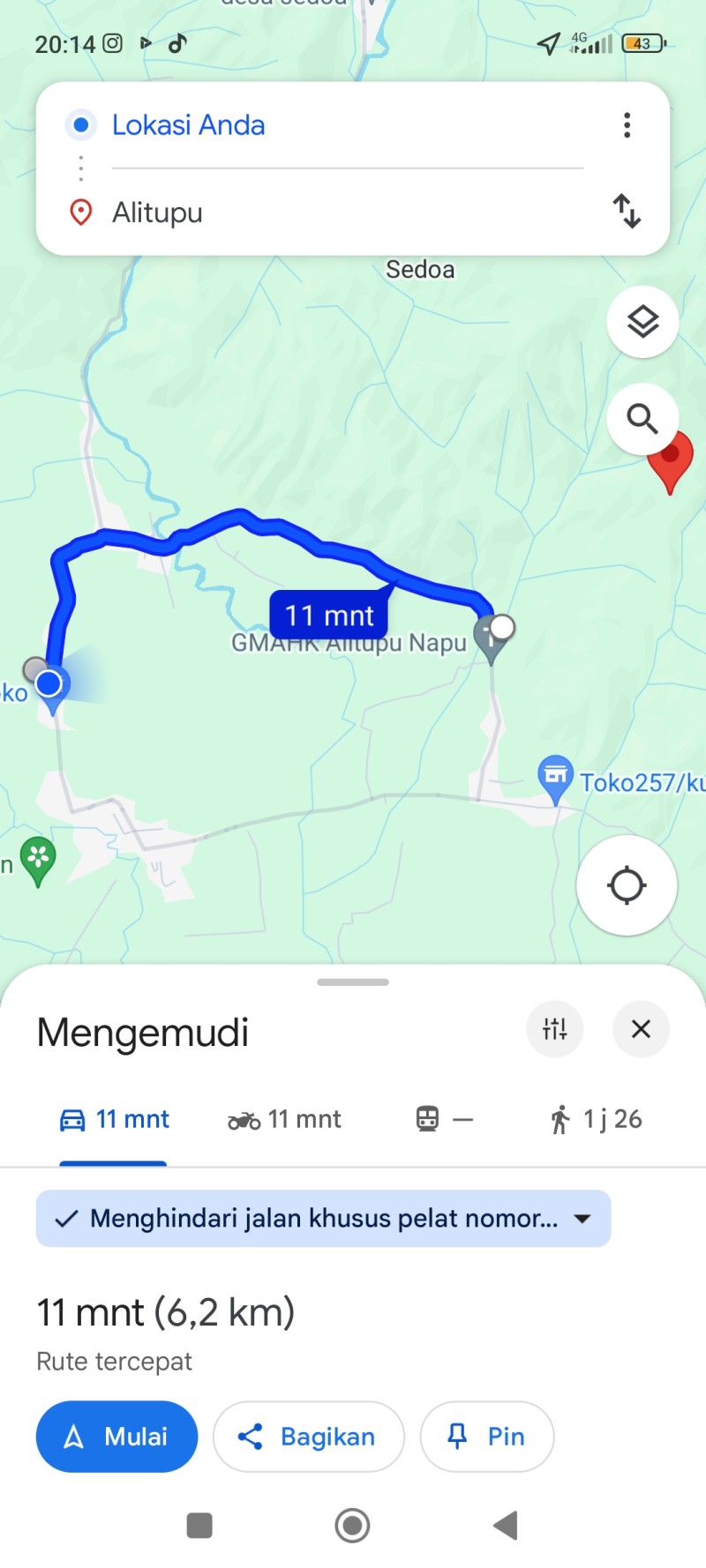Switch to motorcycle travel mode
This screenshot has width=706, height=1568.
pos(284,1119)
